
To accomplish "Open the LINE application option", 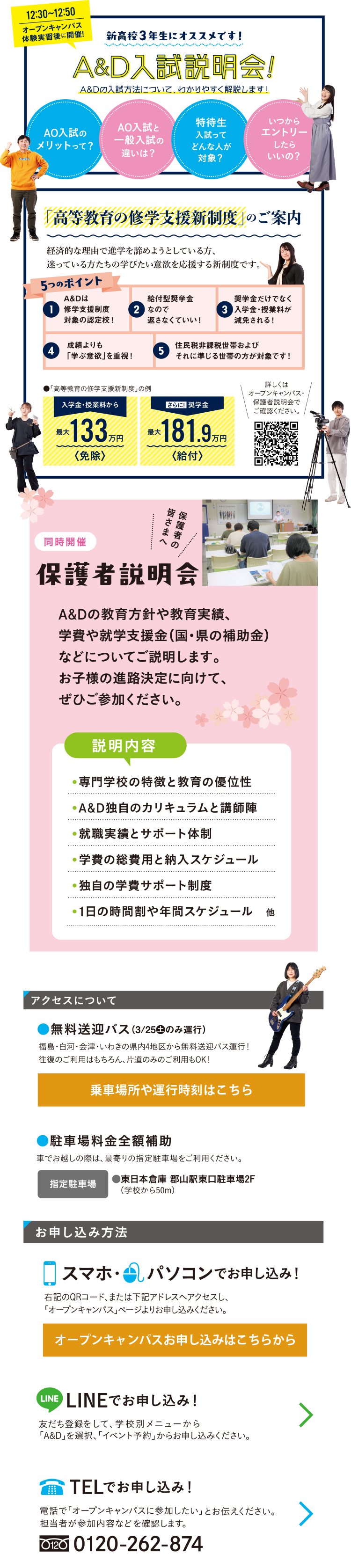I will coord(173,1415).
